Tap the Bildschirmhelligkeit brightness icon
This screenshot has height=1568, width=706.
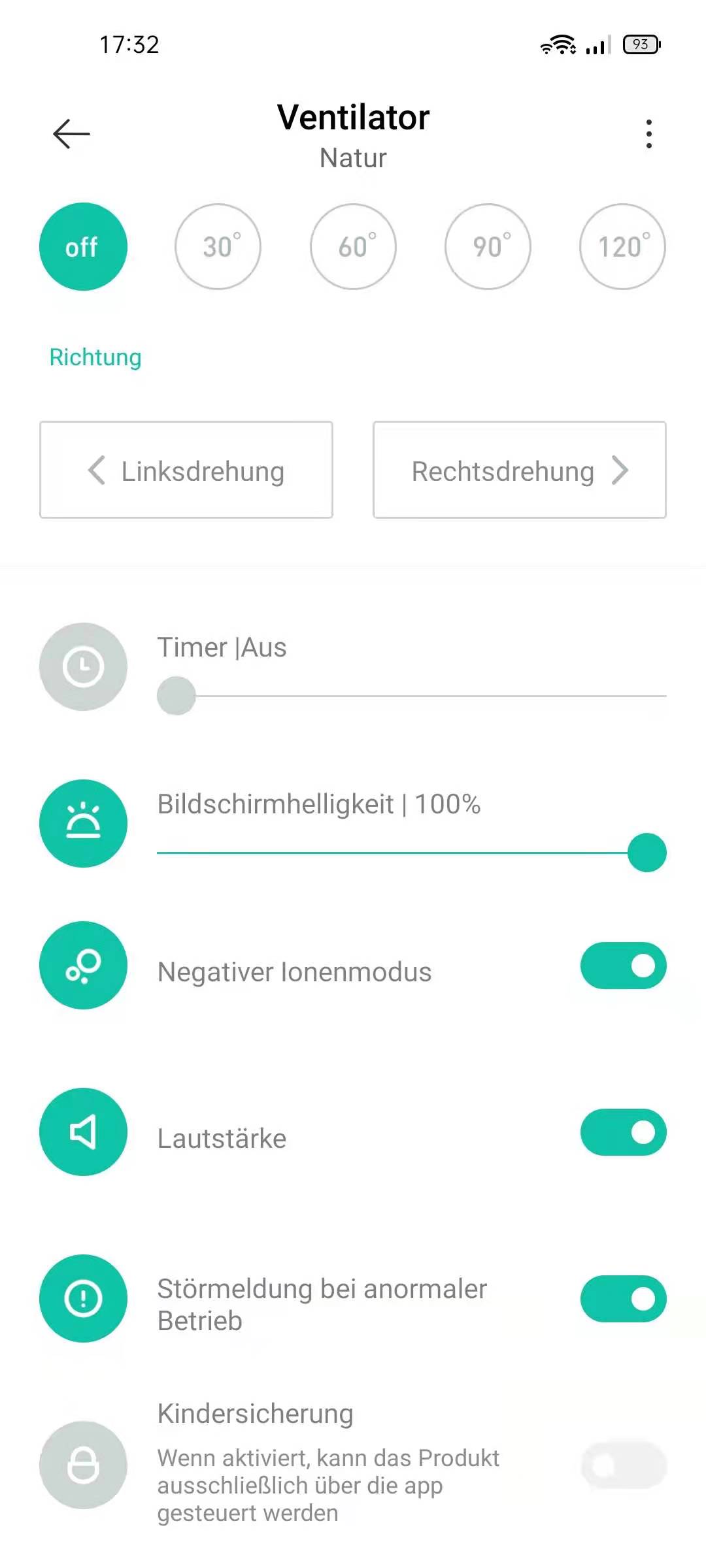click(x=83, y=823)
